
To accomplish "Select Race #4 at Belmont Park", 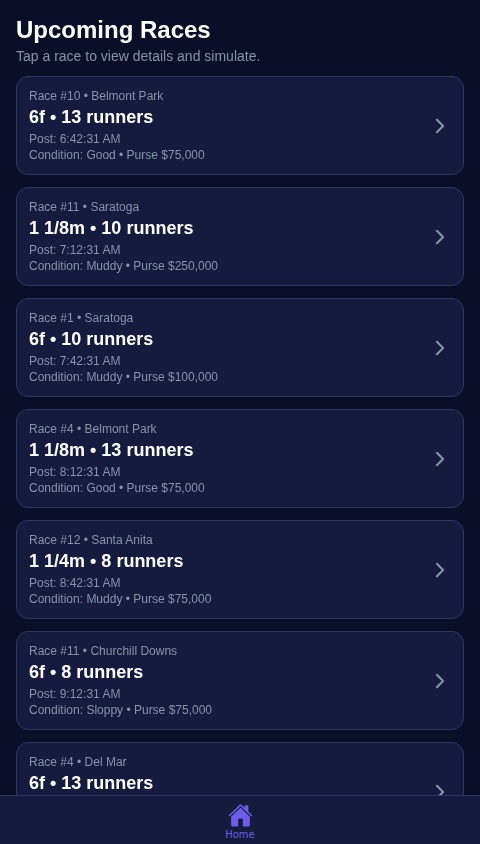I will (x=240, y=458).
